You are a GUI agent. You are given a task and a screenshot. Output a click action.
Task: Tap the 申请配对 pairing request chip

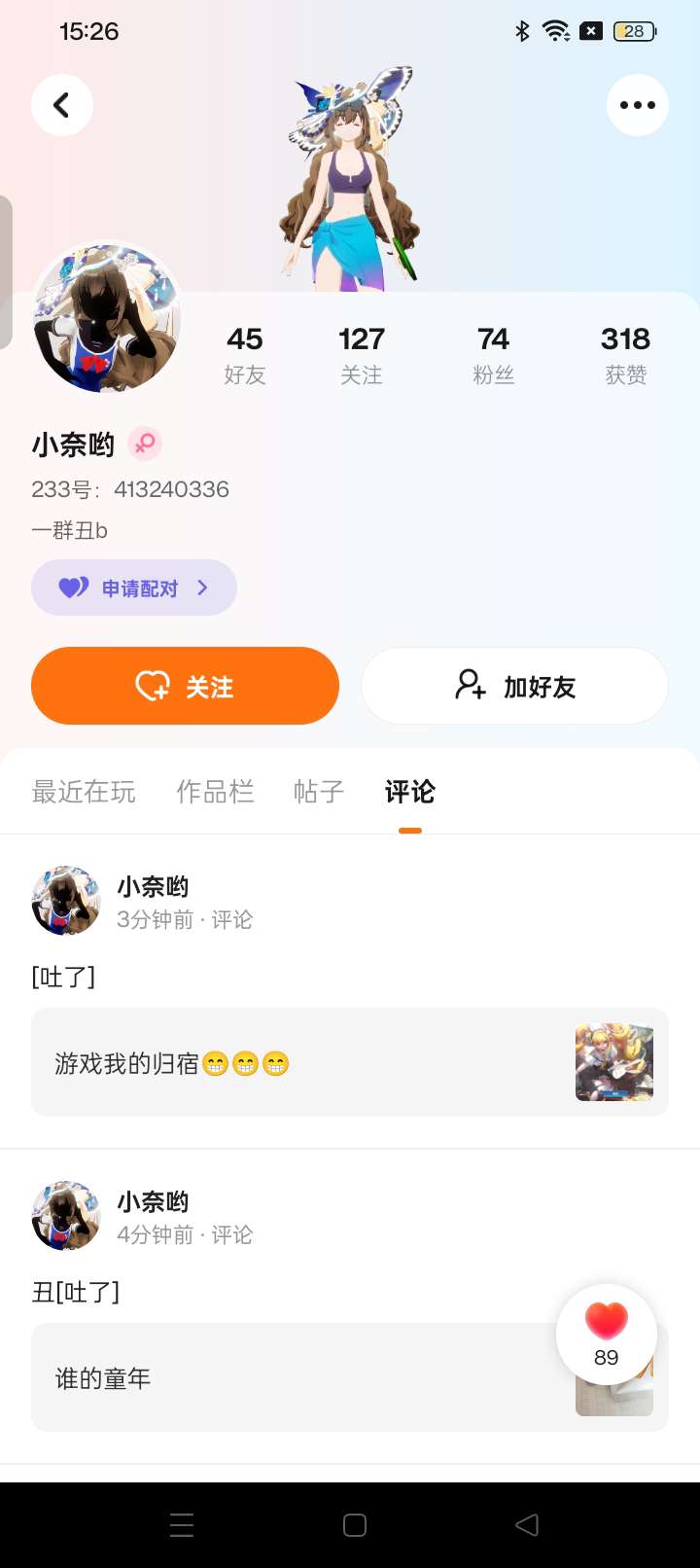point(134,588)
